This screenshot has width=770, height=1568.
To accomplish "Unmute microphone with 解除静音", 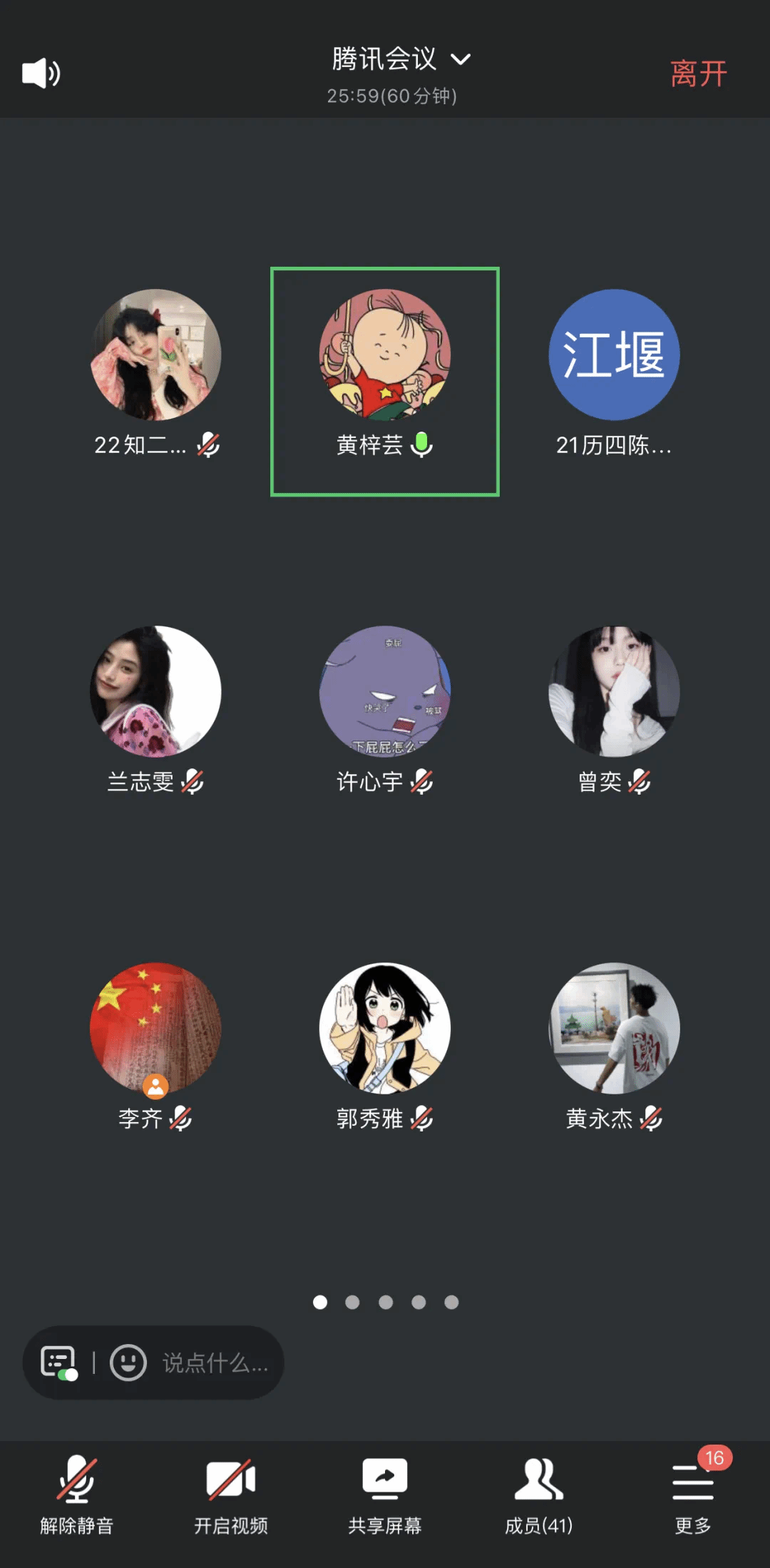I will coord(77,1495).
